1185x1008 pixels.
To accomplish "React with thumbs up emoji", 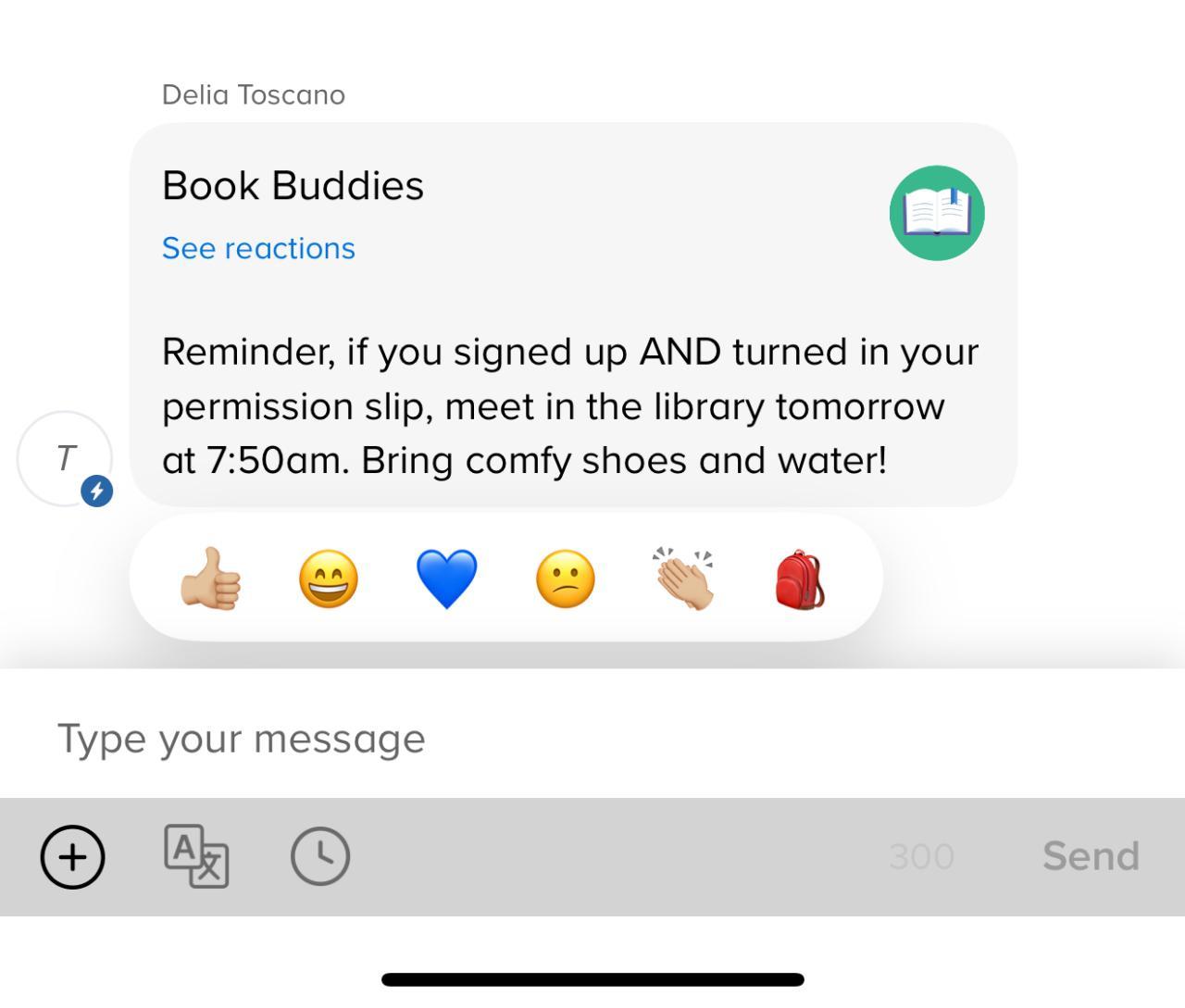I will click(x=211, y=579).
